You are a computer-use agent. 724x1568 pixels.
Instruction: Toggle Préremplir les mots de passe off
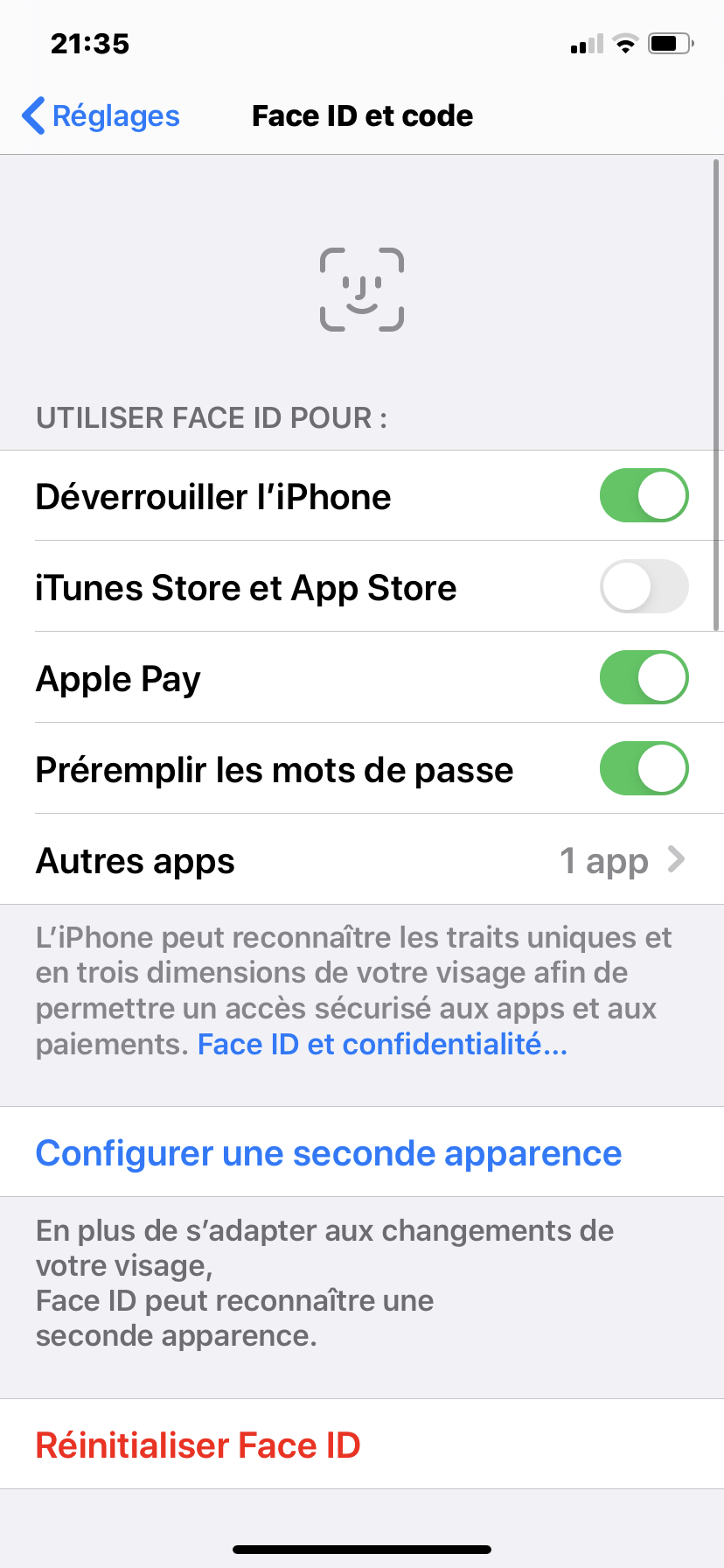pyautogui.click(x=644, y=768)
